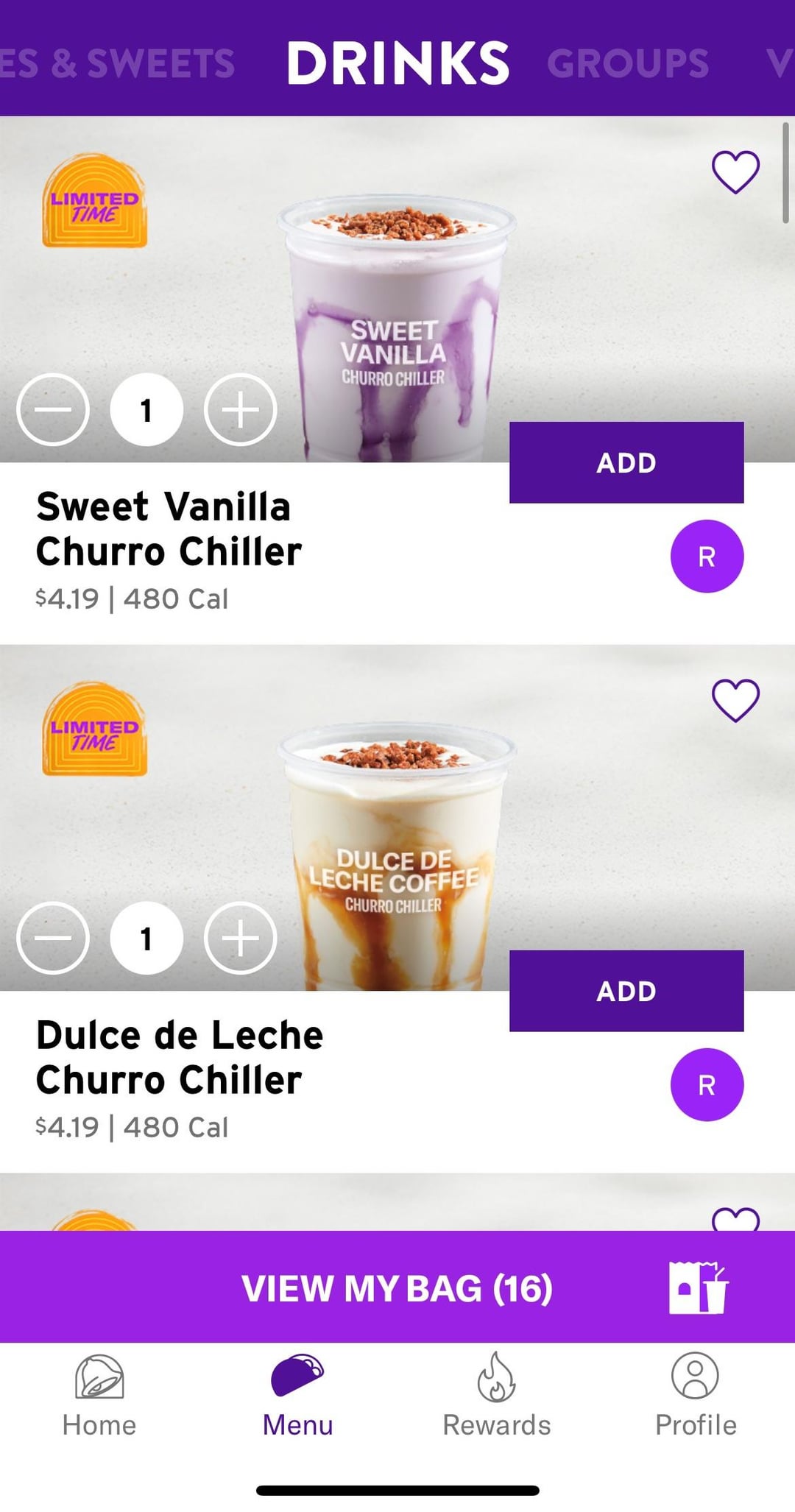The image size is (795, 1512).
Task: Favorite the Sweet Vanilla Churro Chiller
Action: [x=735, y=172]
